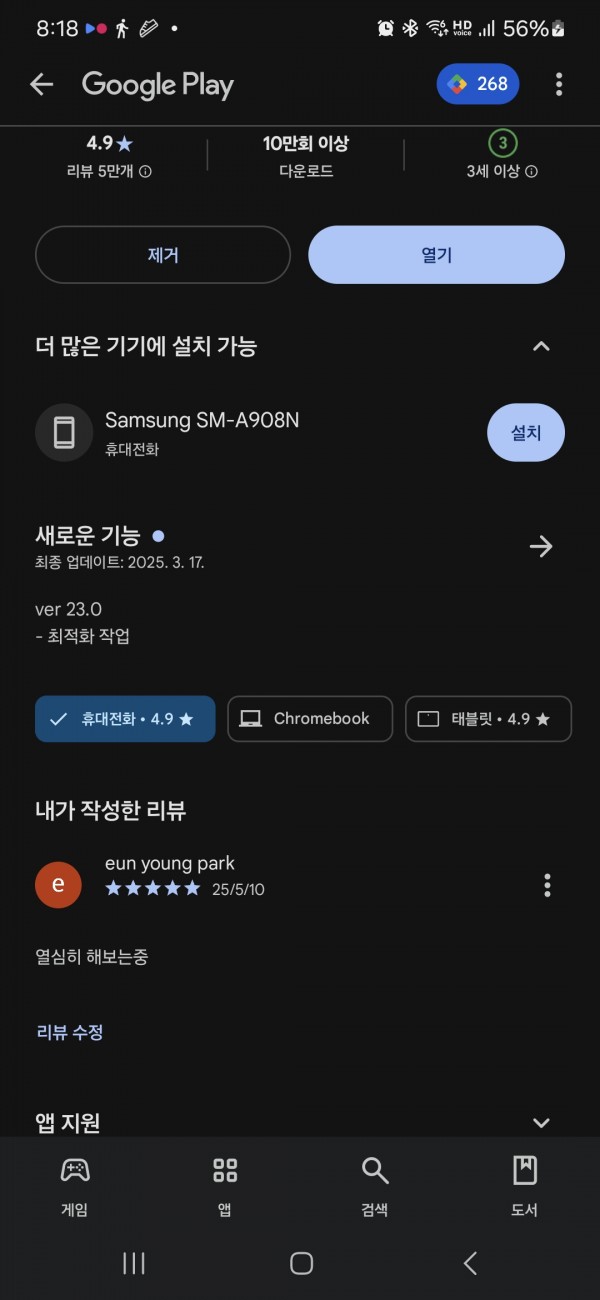This screenshot has height=1300, width=600.
Task: Tap the info icon beside 3세 이상
Action: 531,172
